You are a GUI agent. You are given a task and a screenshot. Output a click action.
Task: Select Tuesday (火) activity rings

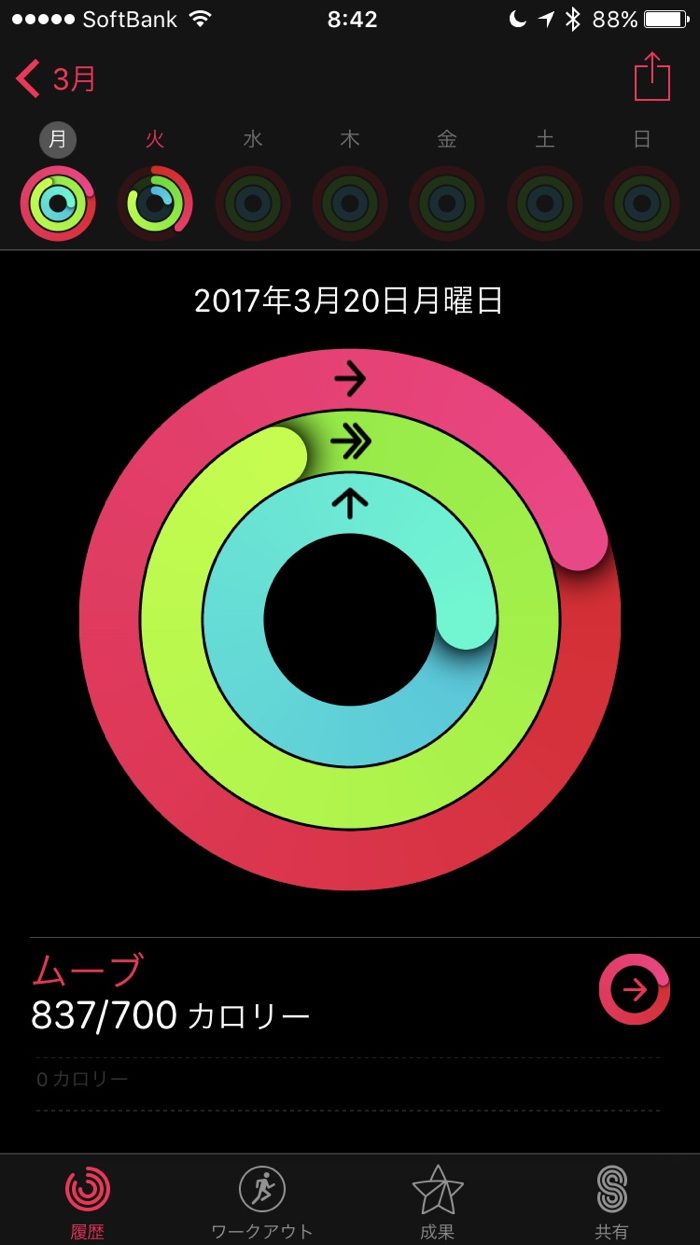point(155,203)
